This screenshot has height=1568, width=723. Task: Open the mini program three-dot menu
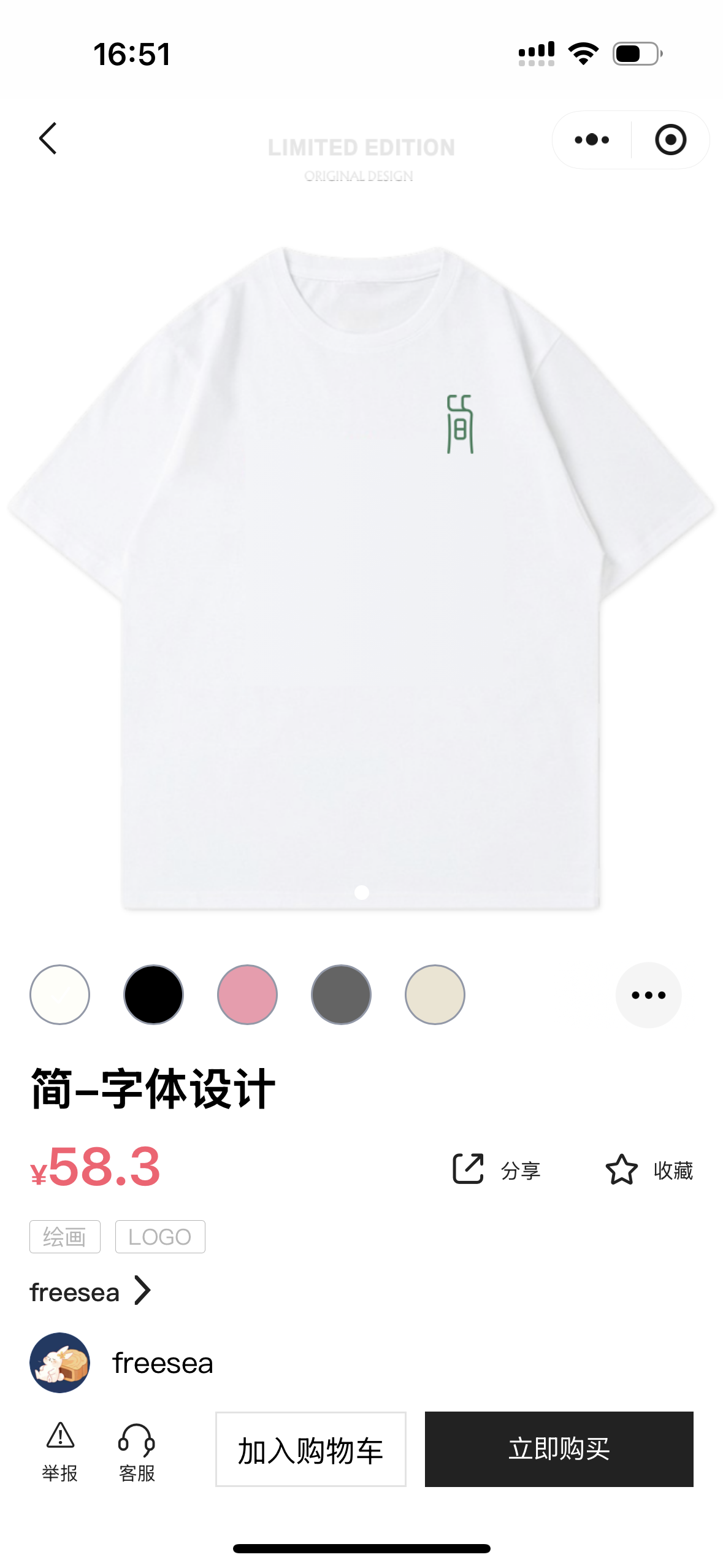(592, 140)
